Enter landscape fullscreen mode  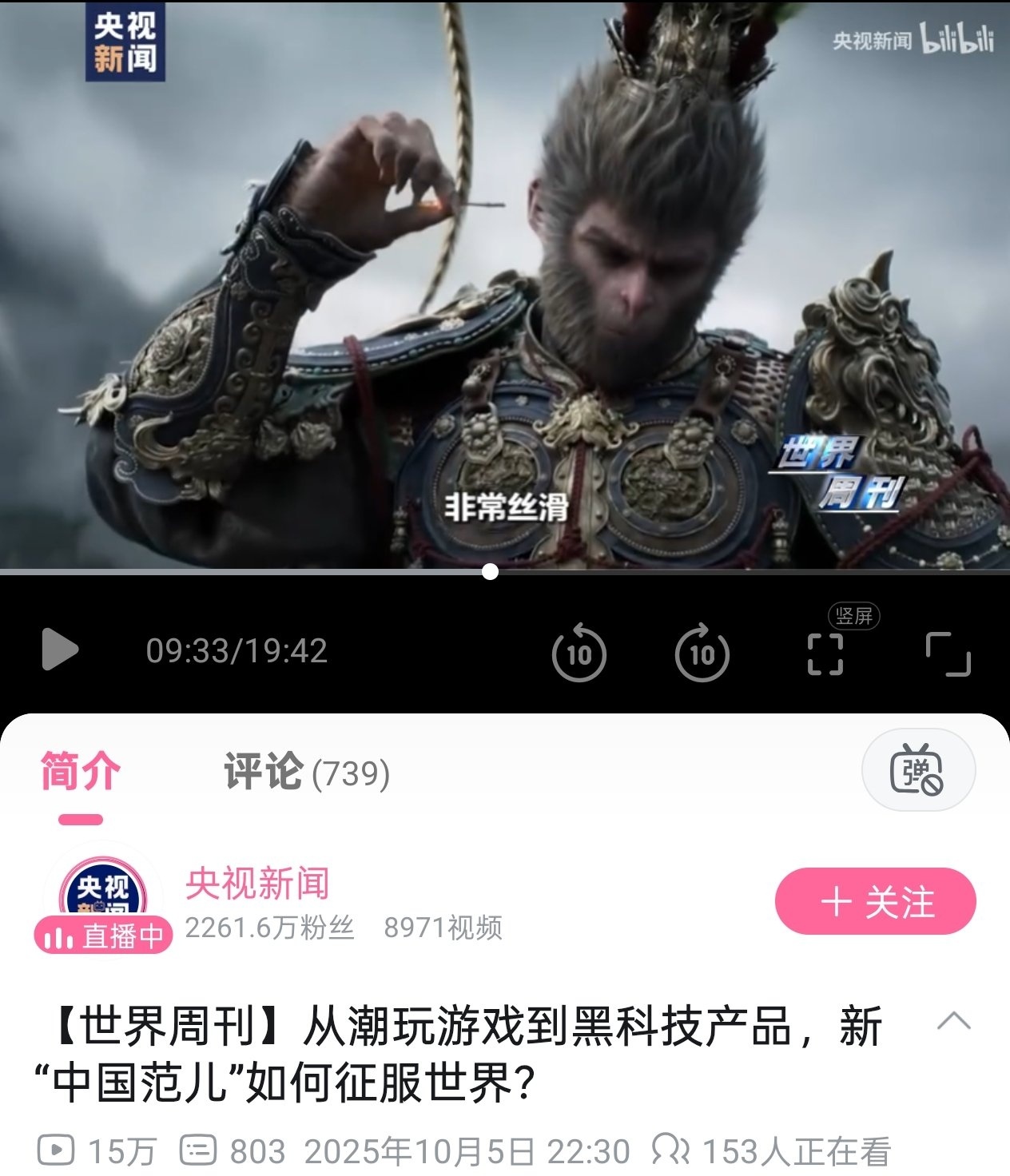point(948,654)
